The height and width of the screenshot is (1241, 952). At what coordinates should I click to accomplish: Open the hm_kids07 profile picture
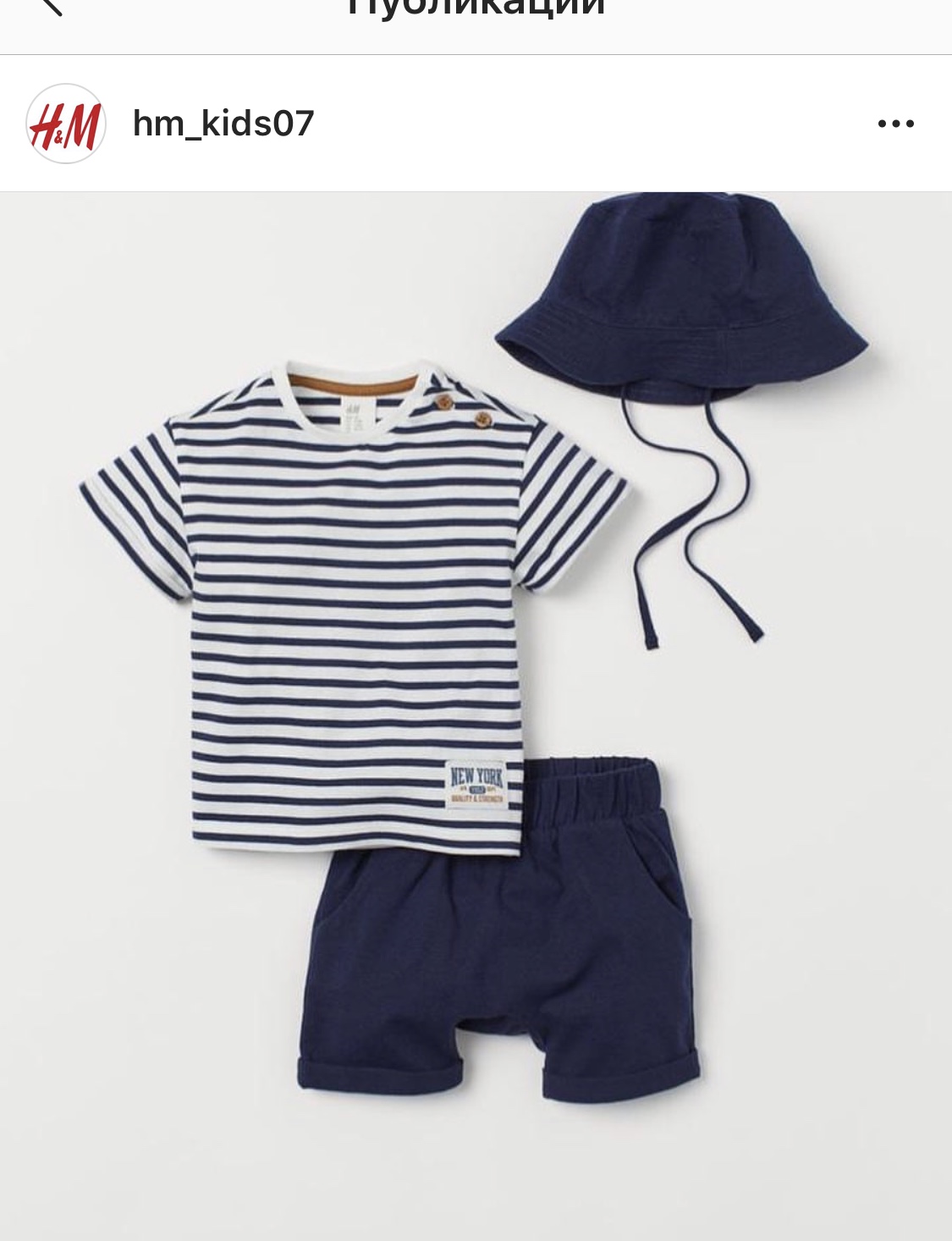click(66, 124)
